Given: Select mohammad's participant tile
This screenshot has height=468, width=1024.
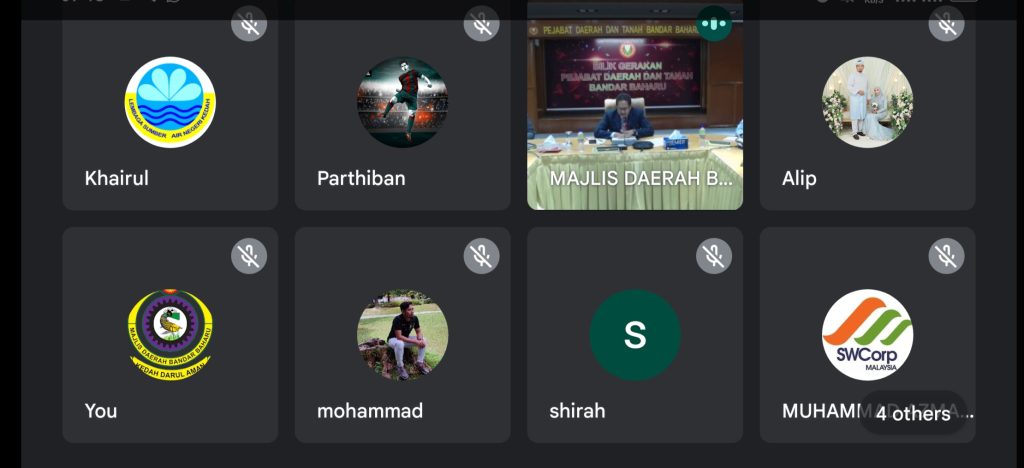Looking at the screenshot, I should 402,335.
